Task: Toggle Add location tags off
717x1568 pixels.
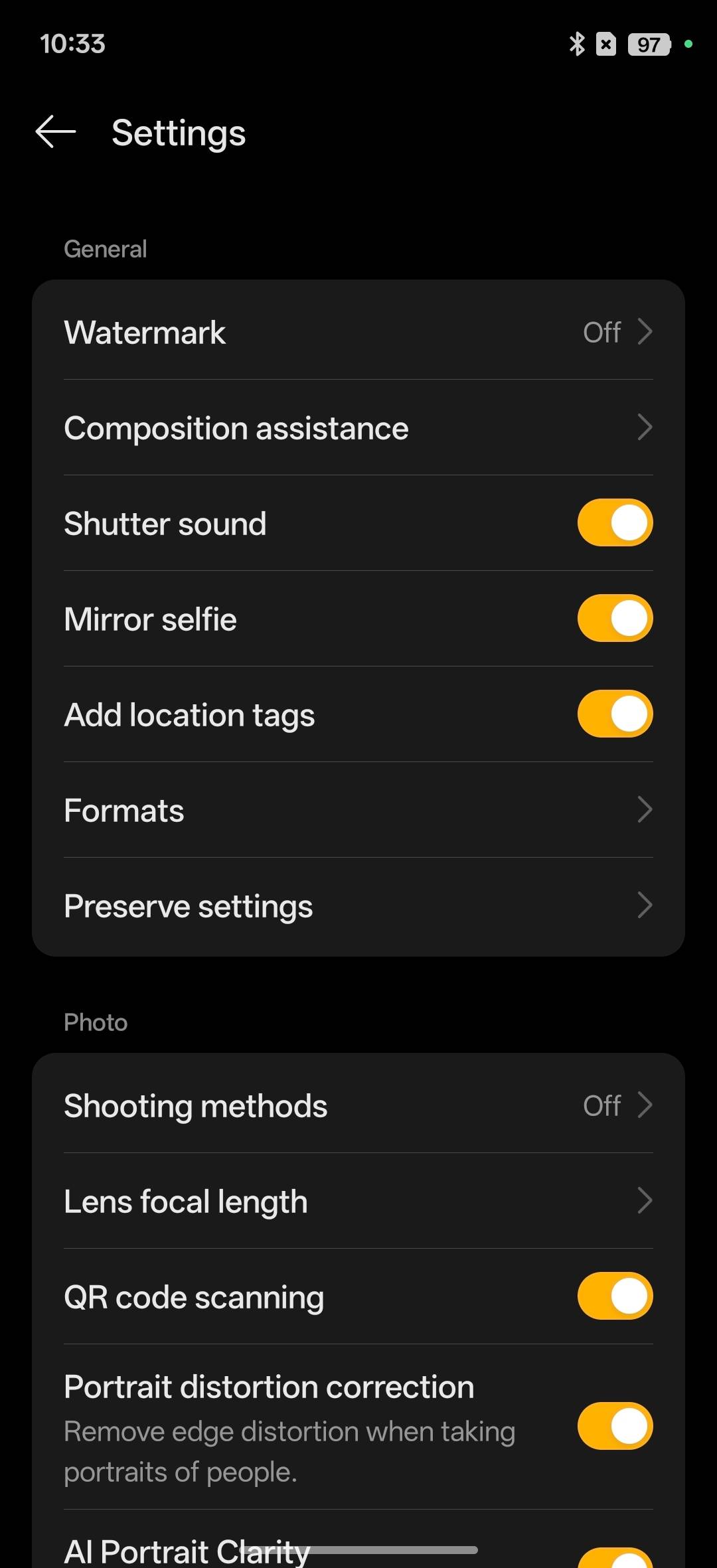Action: tap(615, 714)
